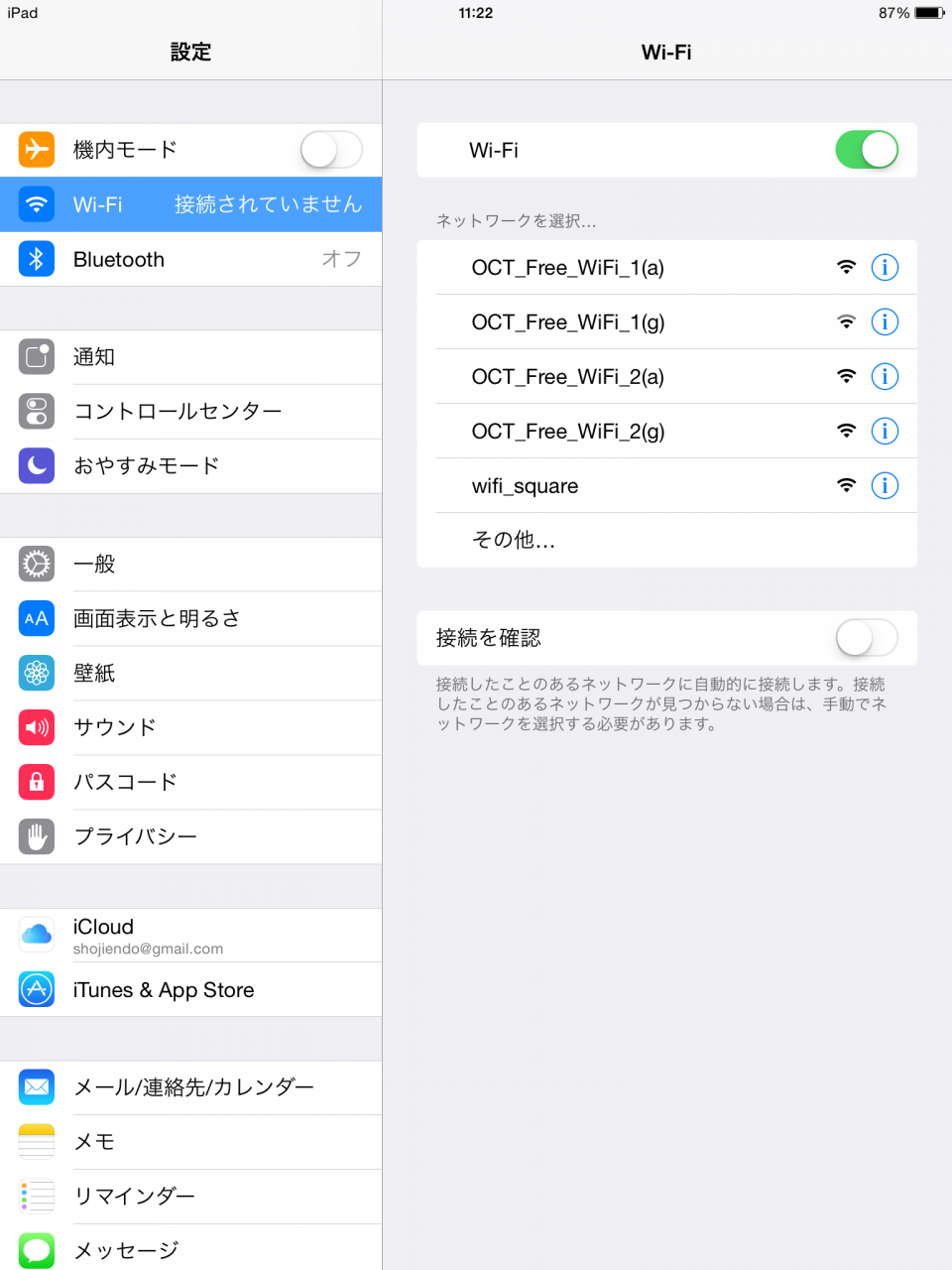This screenshot has height=1270, width=952.
Task: Turn off the Wi-Fi switch
Action: click(866, 151)
